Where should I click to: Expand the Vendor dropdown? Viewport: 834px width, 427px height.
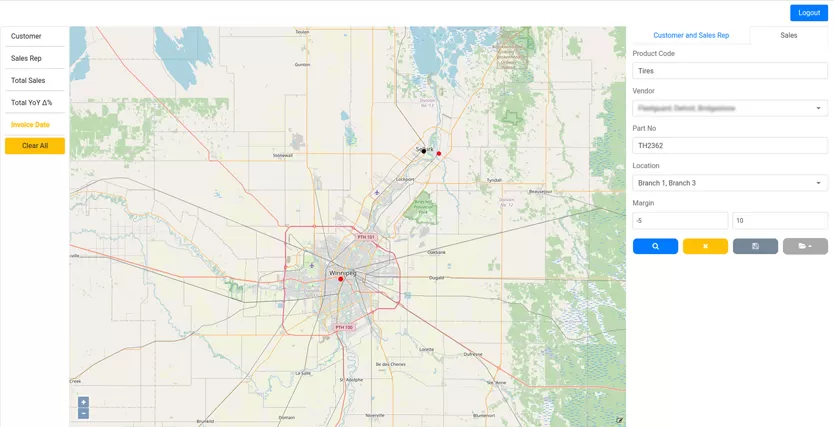click(729, 108)
